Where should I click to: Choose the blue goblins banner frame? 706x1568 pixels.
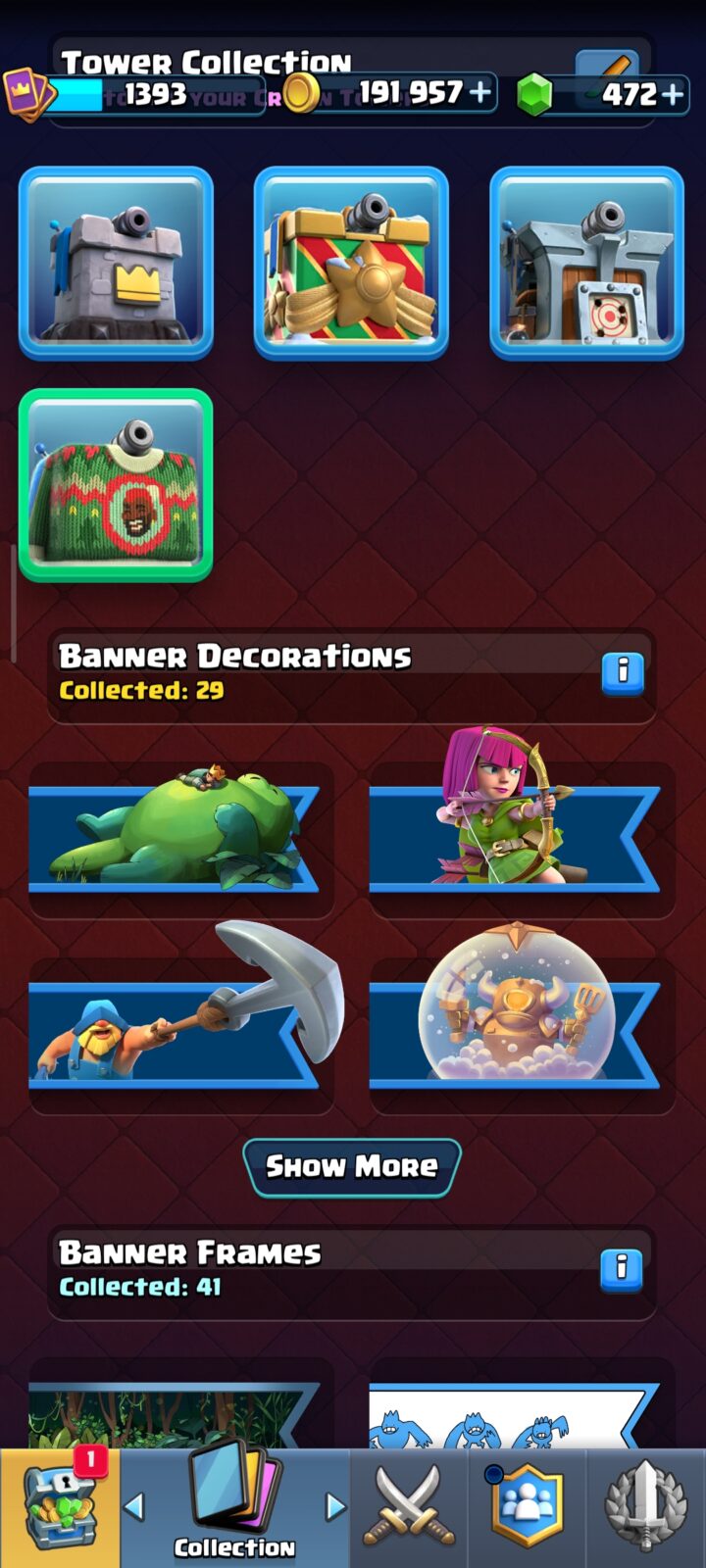(522, 1406)
